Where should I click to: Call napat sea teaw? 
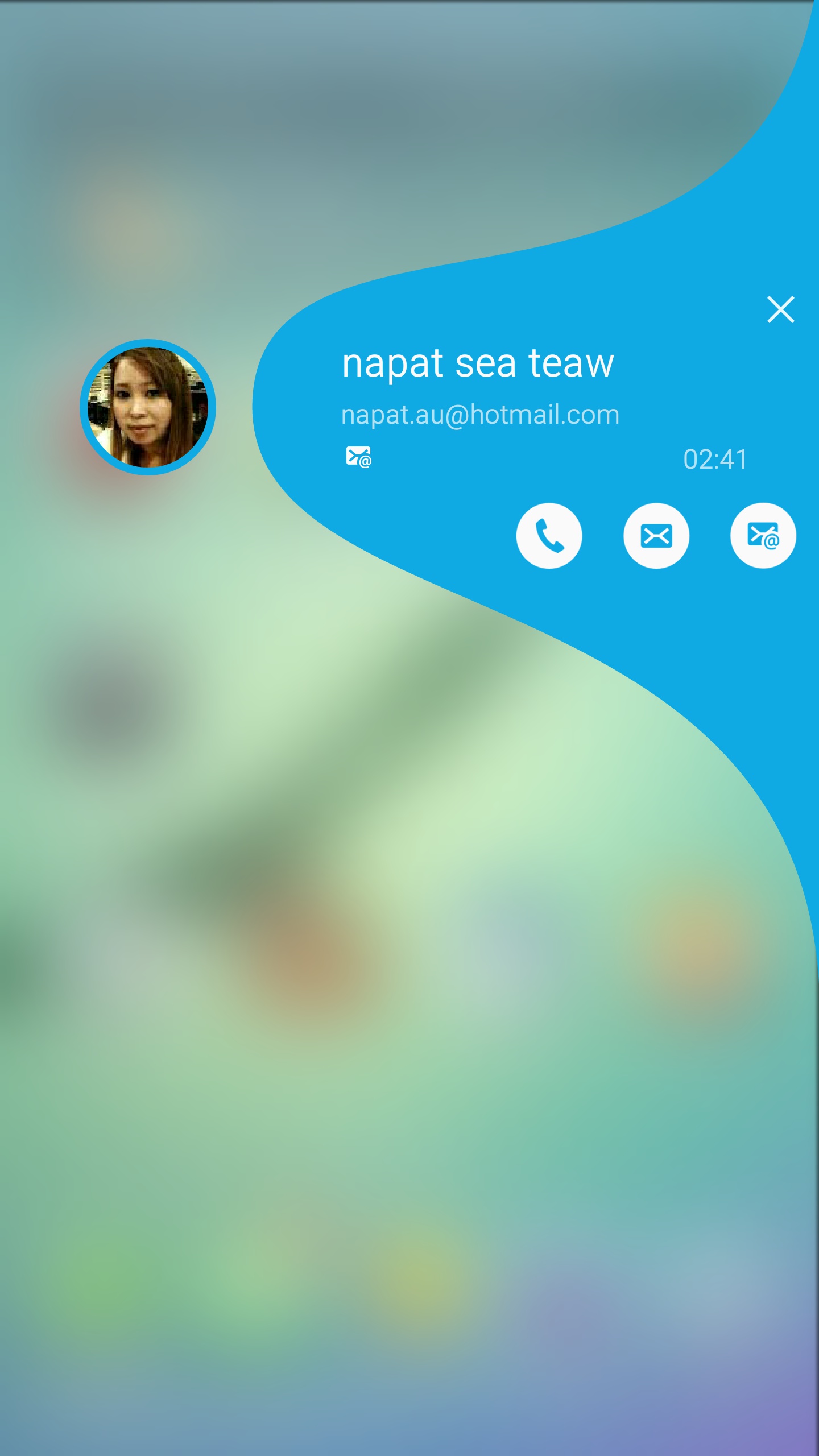click(x=549, y=536)
